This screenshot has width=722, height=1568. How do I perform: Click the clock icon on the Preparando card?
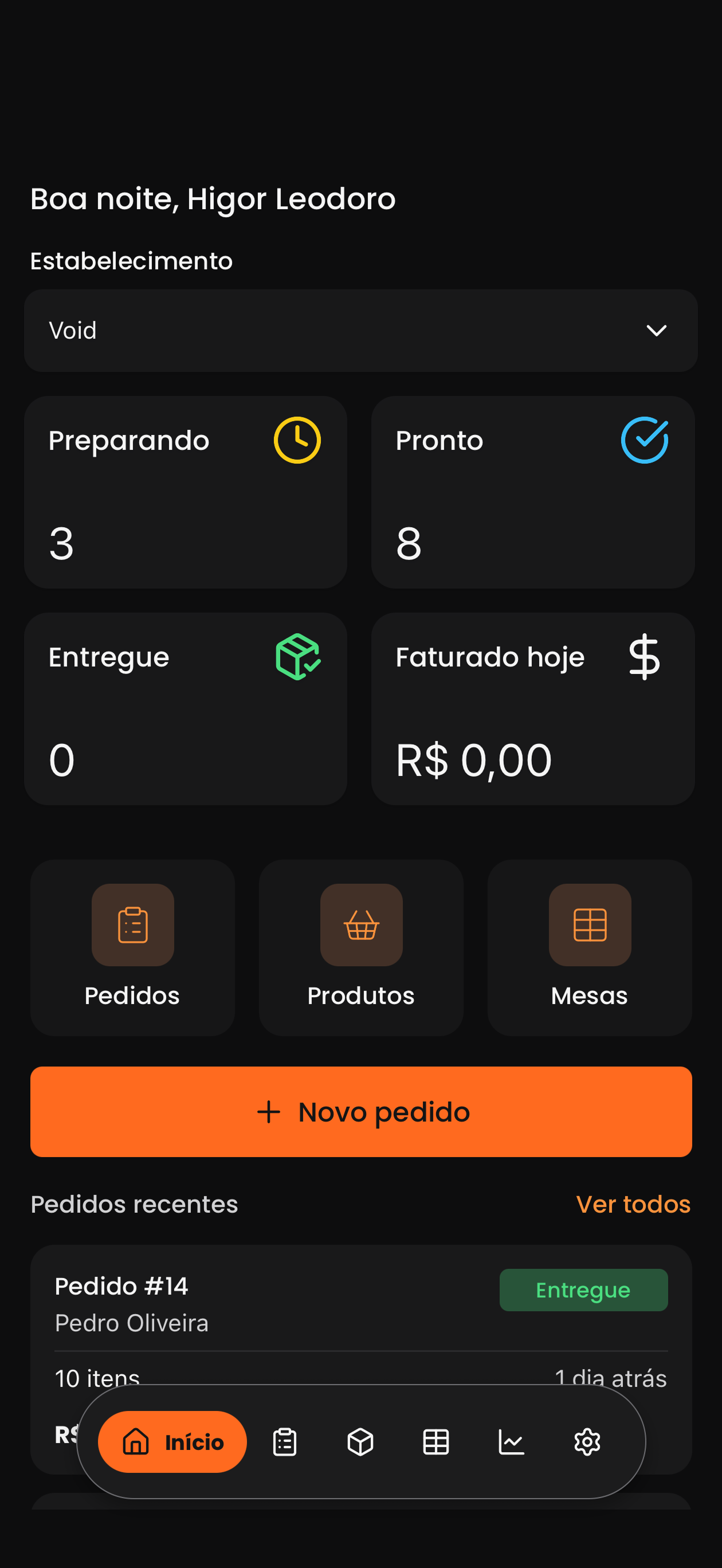(x=296, y=440)
